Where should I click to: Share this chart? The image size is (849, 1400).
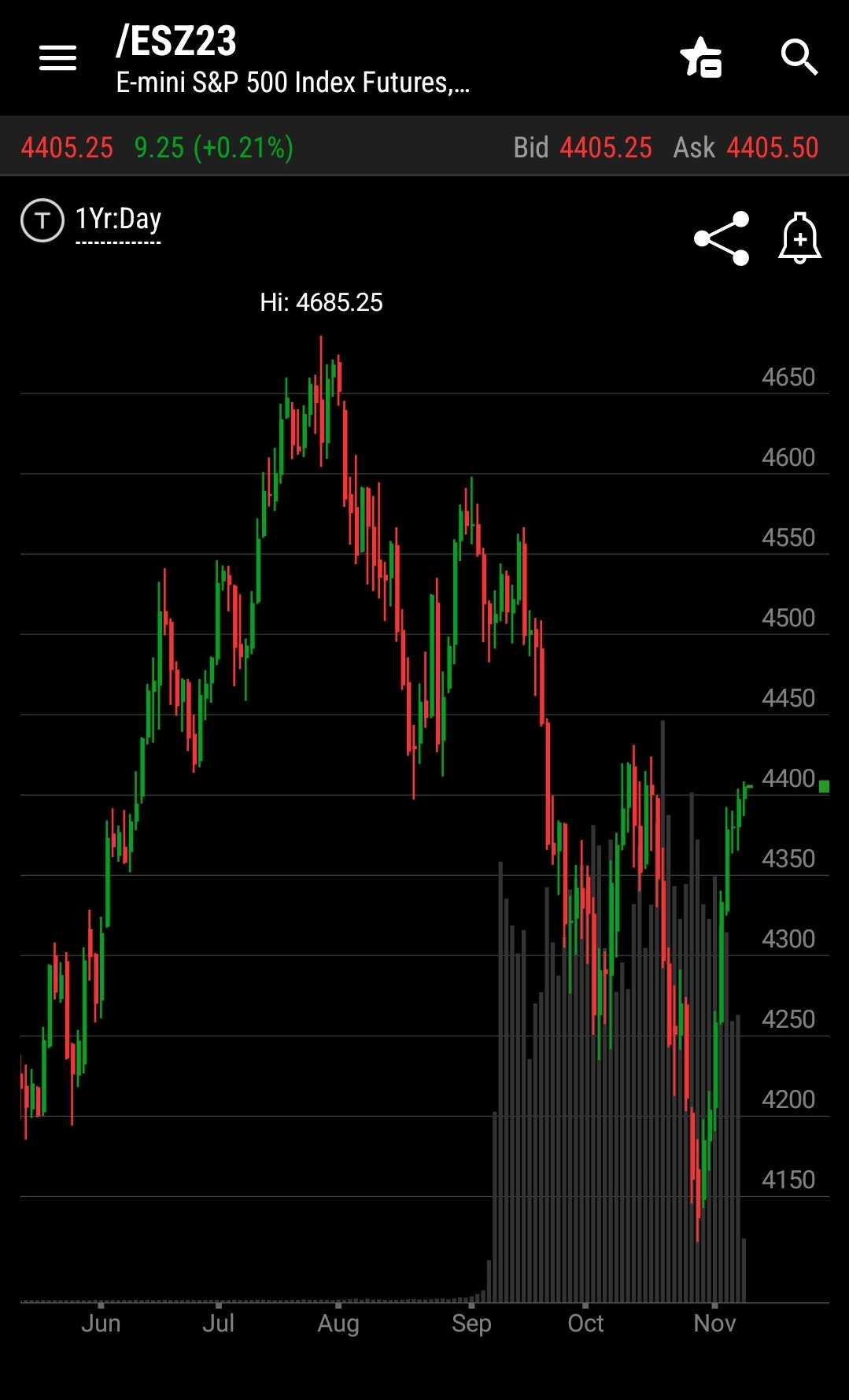click(x=722, y=238)
